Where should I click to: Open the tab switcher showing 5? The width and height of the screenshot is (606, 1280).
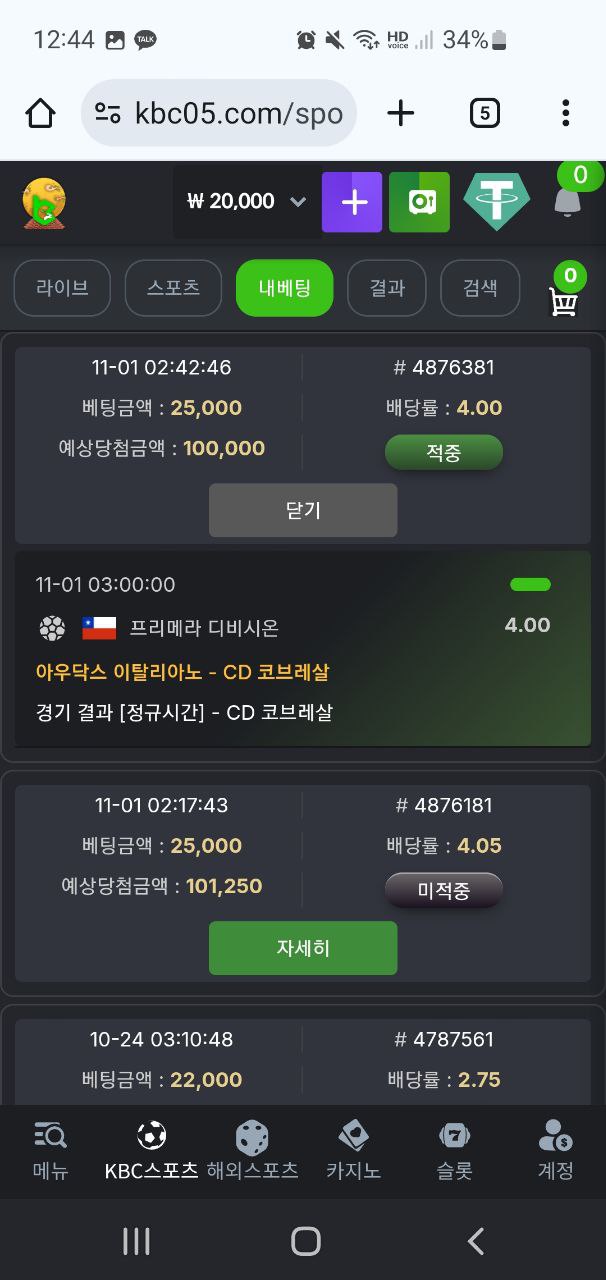(484, 113)
